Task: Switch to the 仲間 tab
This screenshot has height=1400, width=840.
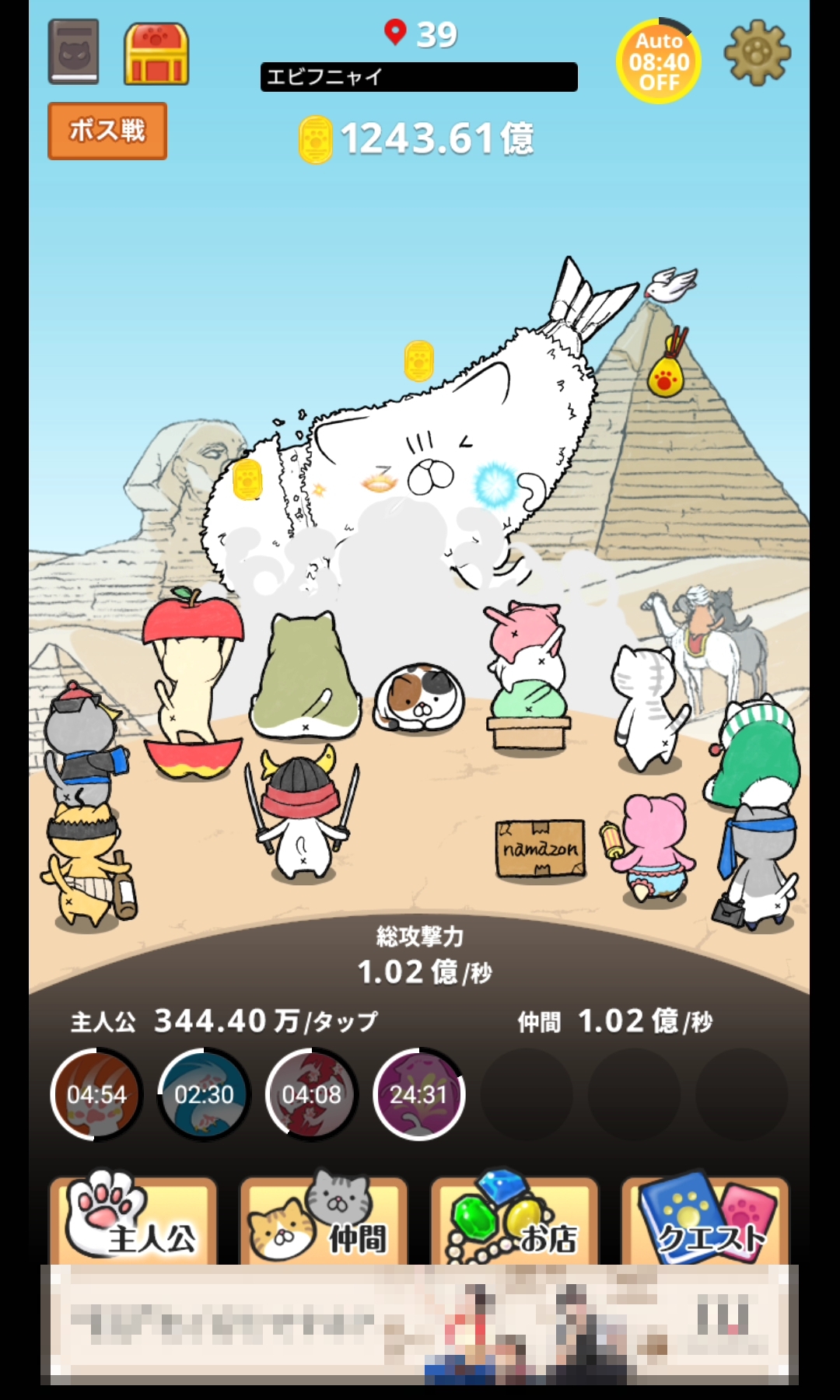Action: tap(324, 1221)
